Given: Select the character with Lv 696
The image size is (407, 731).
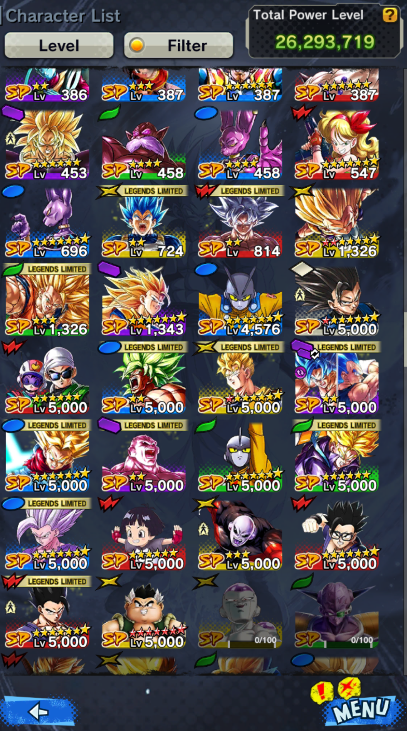Looking at the screenshot, I should click(x=47, y=224).
